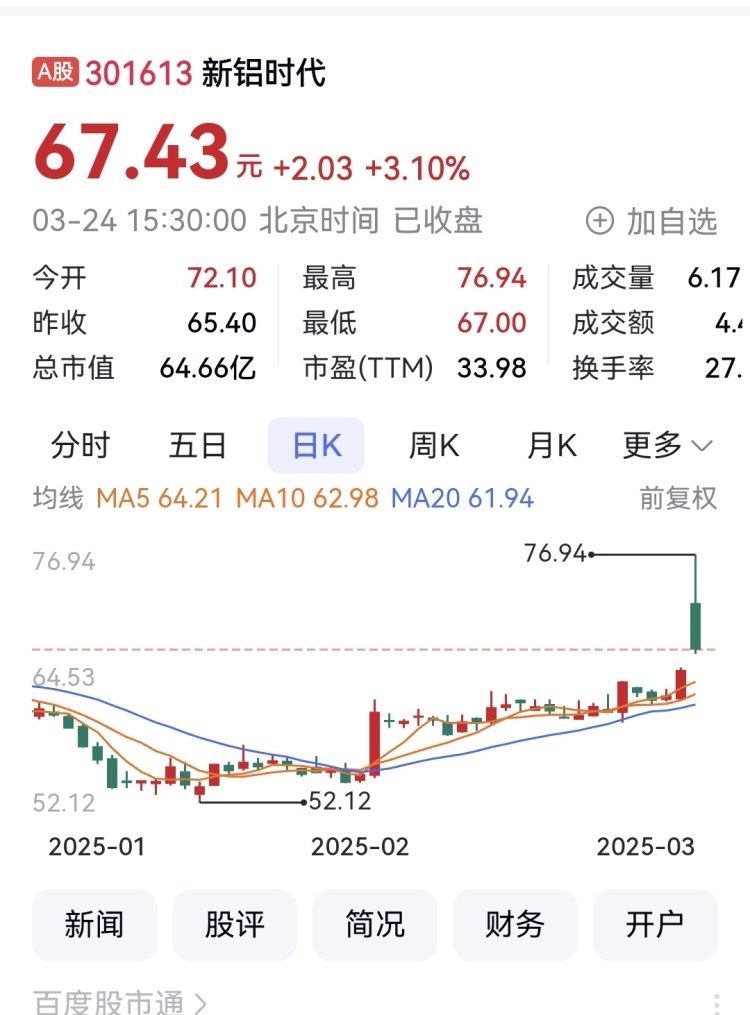Open the 新闻 news section

tap(94, 925)
